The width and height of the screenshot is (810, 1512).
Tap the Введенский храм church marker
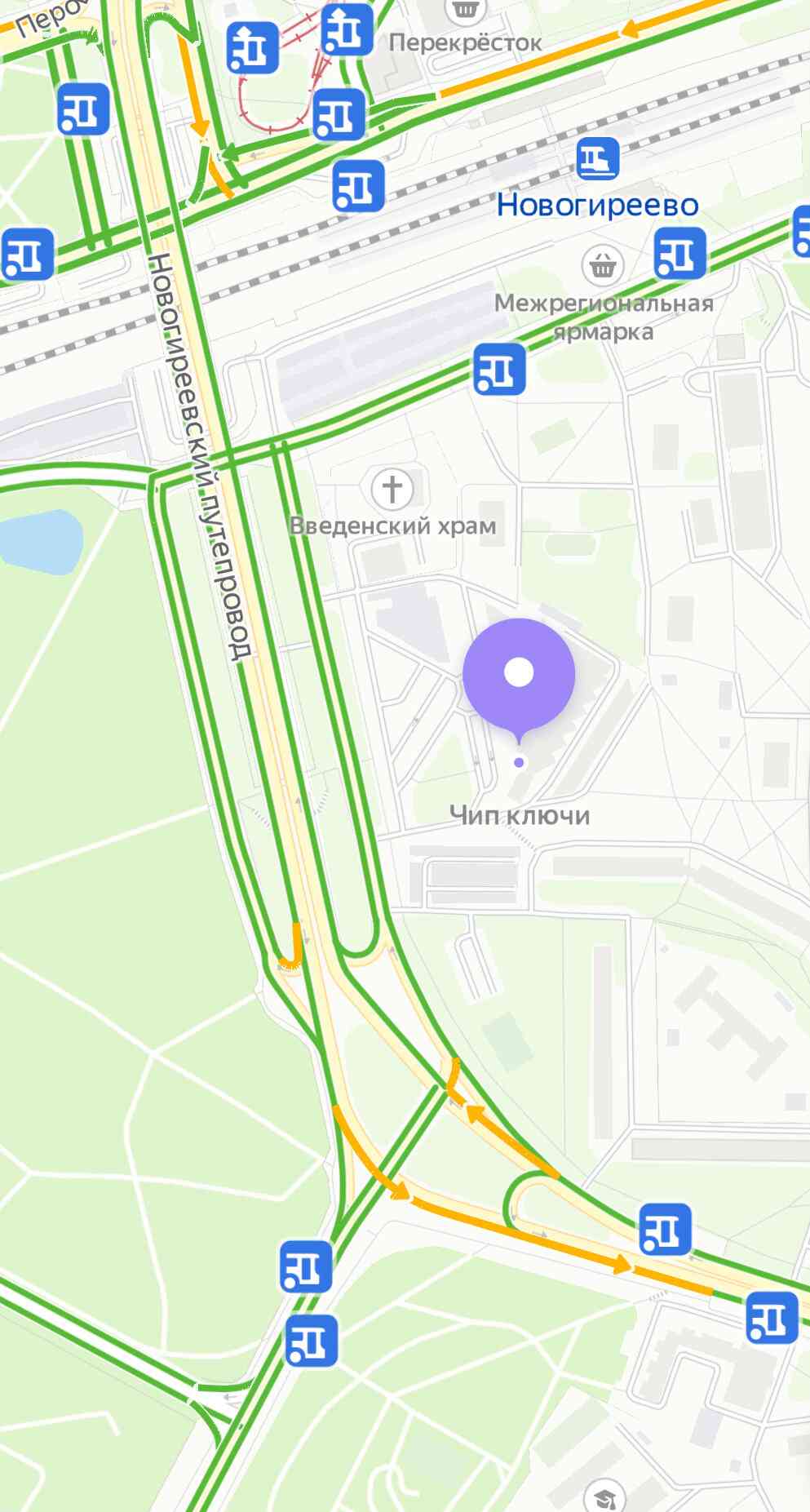(392, 489)
